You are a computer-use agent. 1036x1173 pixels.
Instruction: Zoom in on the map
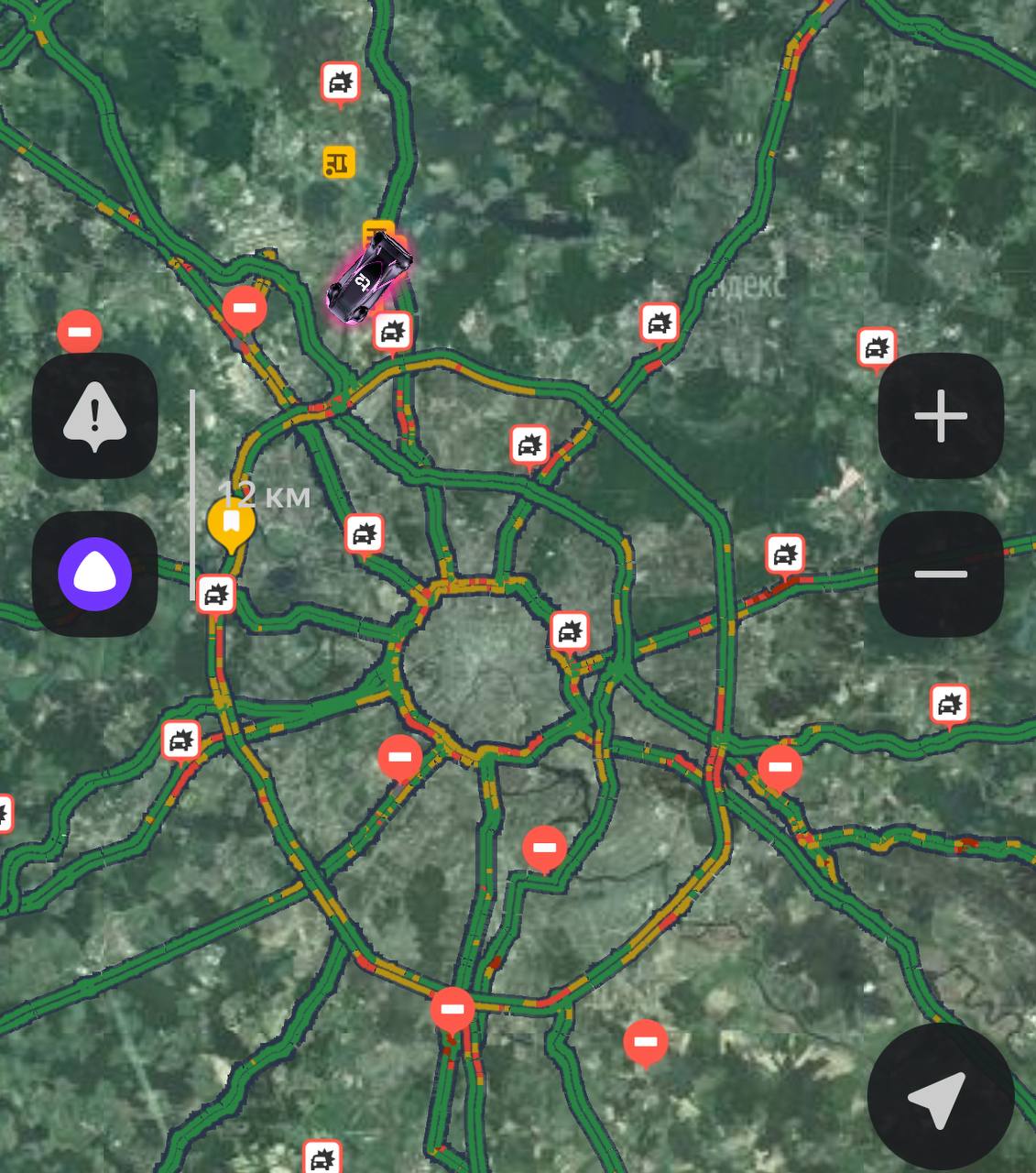click(x=941, y=416)
